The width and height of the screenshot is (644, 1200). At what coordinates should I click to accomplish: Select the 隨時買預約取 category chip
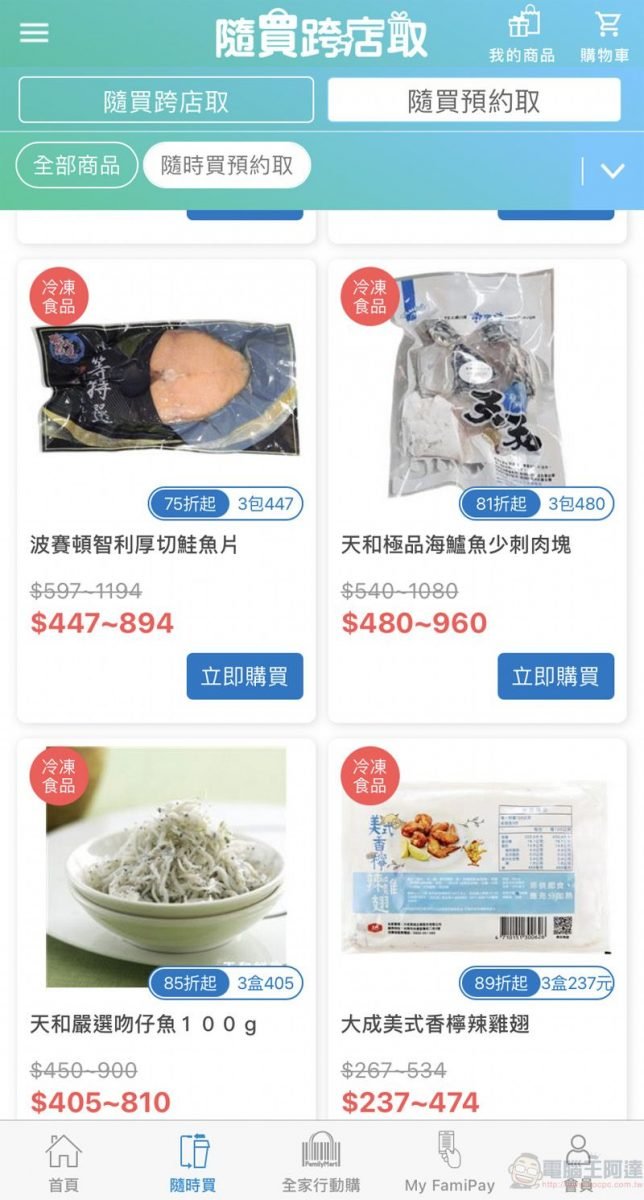click(227, 165)
